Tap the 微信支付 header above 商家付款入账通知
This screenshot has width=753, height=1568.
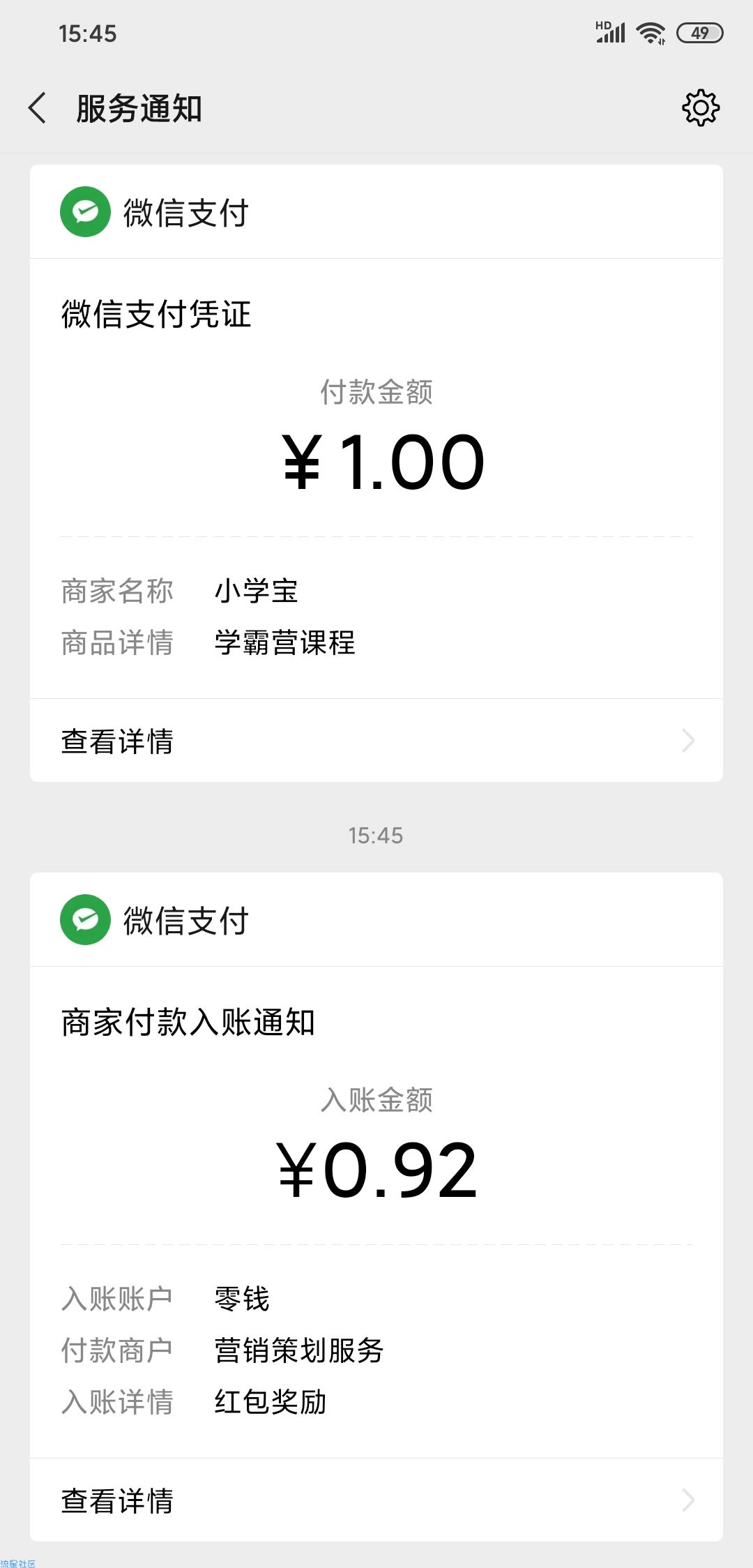(x=376, y=920)
